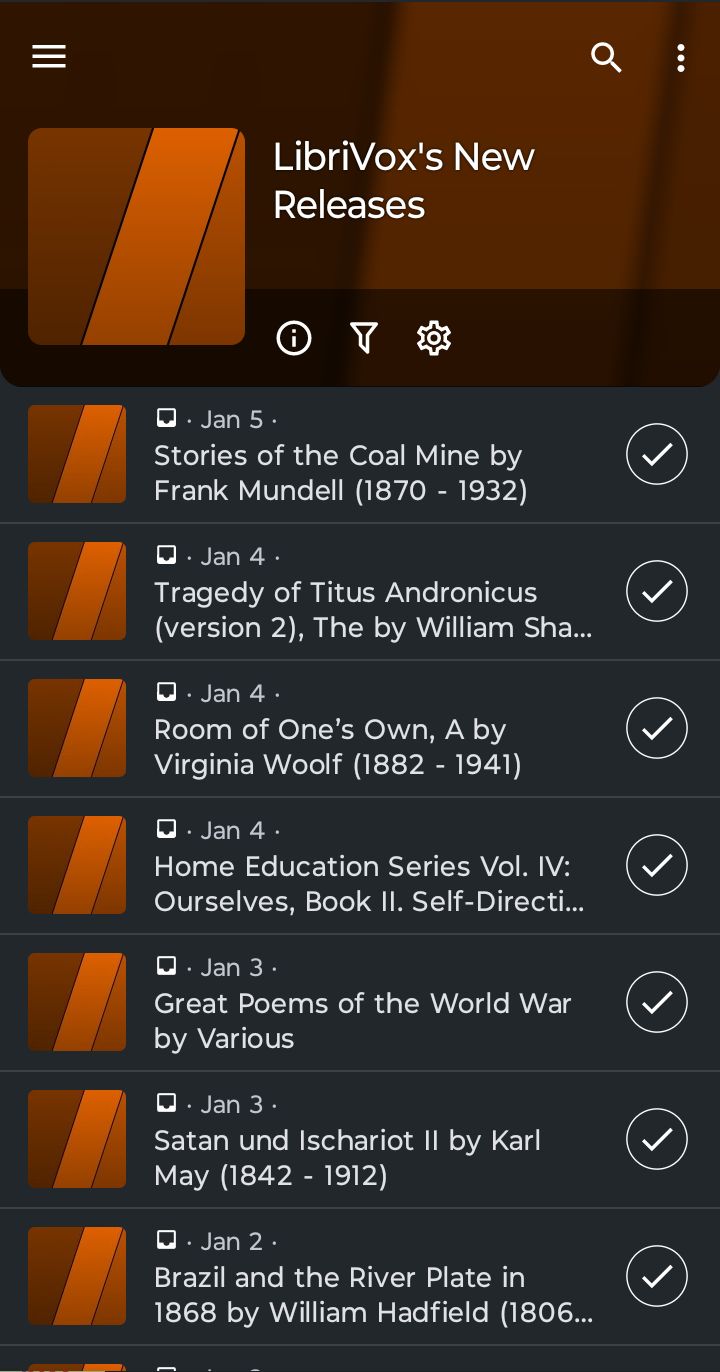
Task: Tap the media type icon beside Great Poems entry
Action: (165, 965)
